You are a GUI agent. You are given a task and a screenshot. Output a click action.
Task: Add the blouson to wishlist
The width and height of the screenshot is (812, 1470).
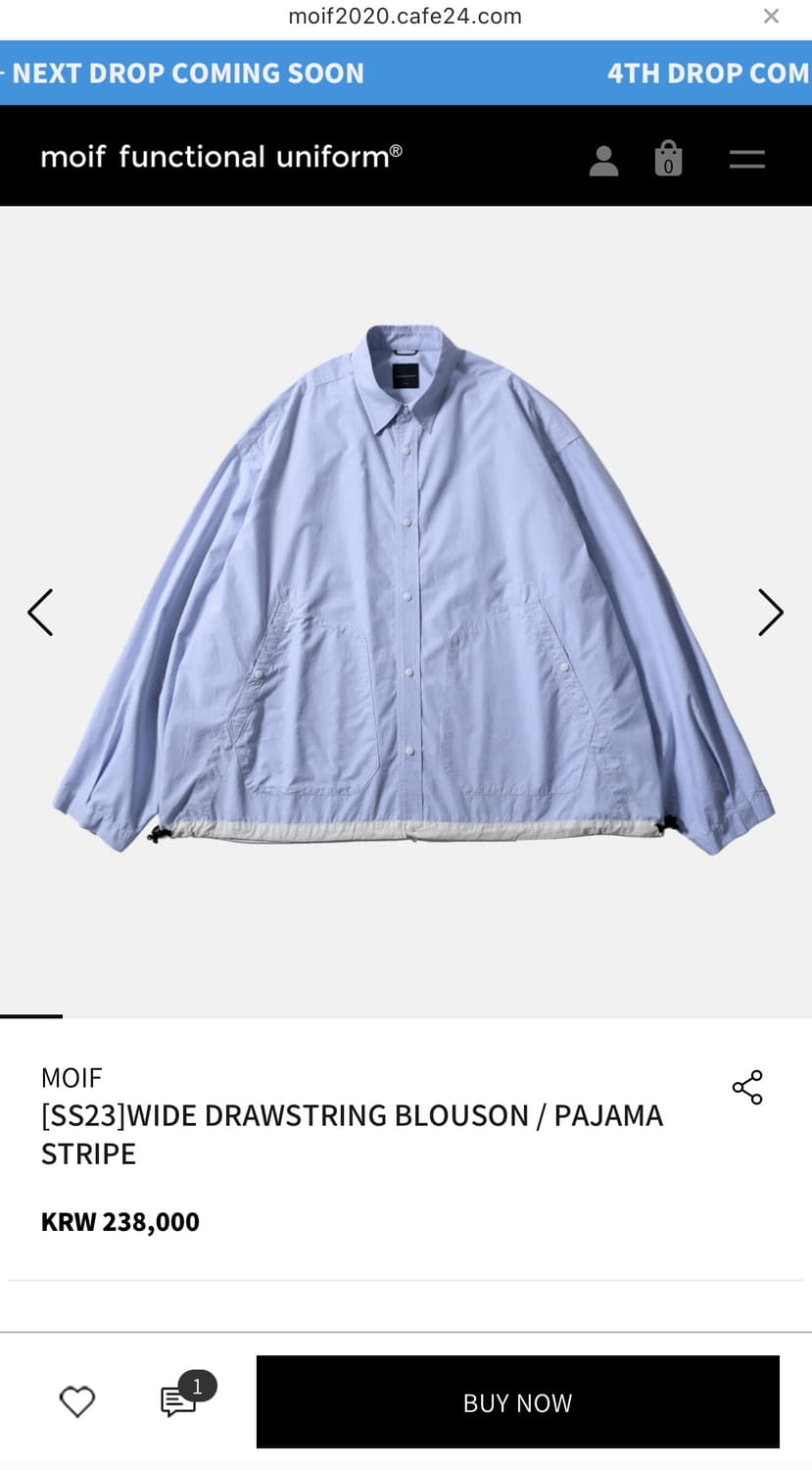77,1402
